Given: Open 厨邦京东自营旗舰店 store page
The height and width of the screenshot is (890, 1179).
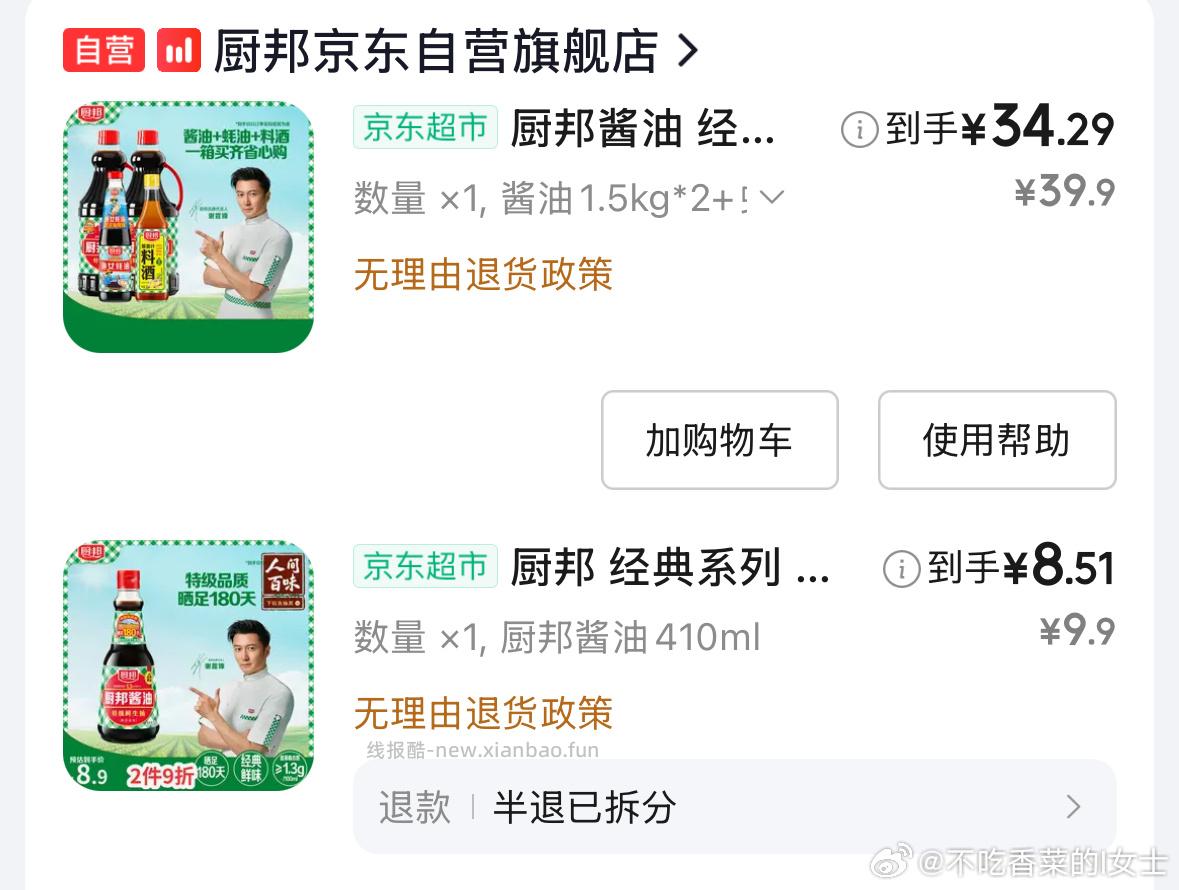Looking at the screenshot, I should [x=436, y=50].
